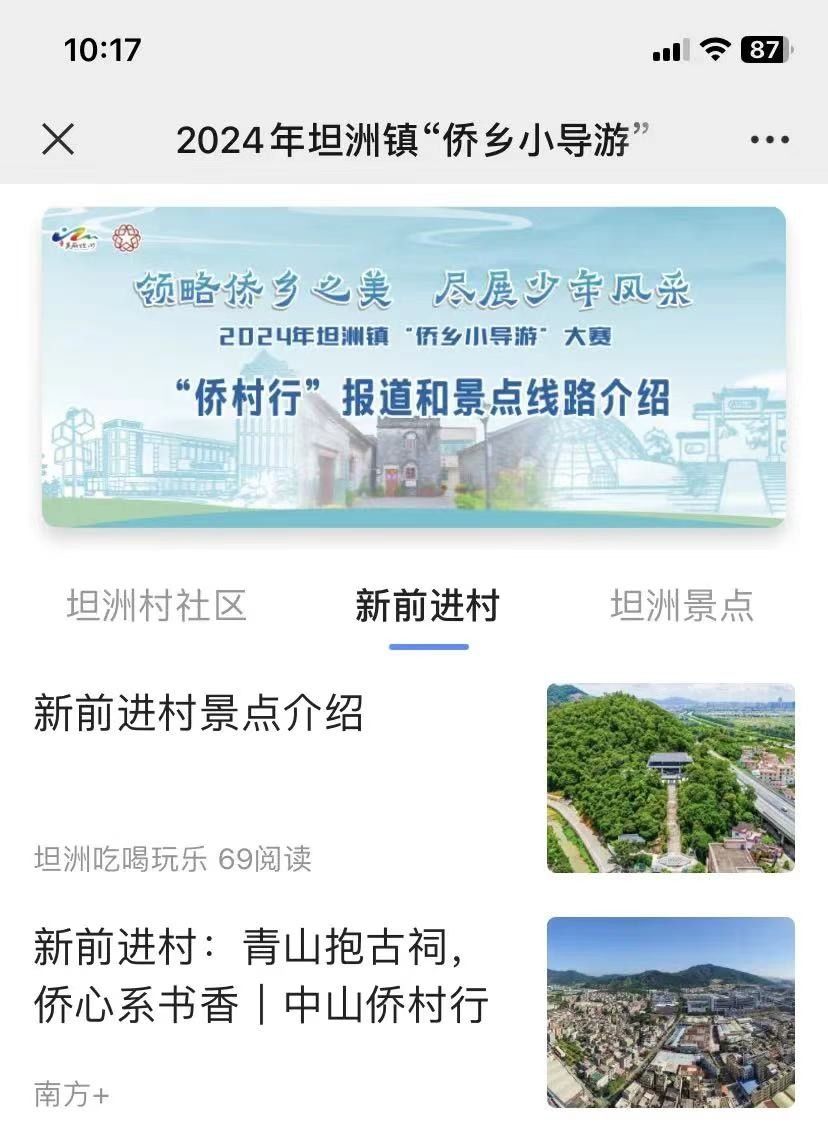Switch to the 坦洲村社区 tab
Screen dimensions: 828x1145
click(156, 606)
